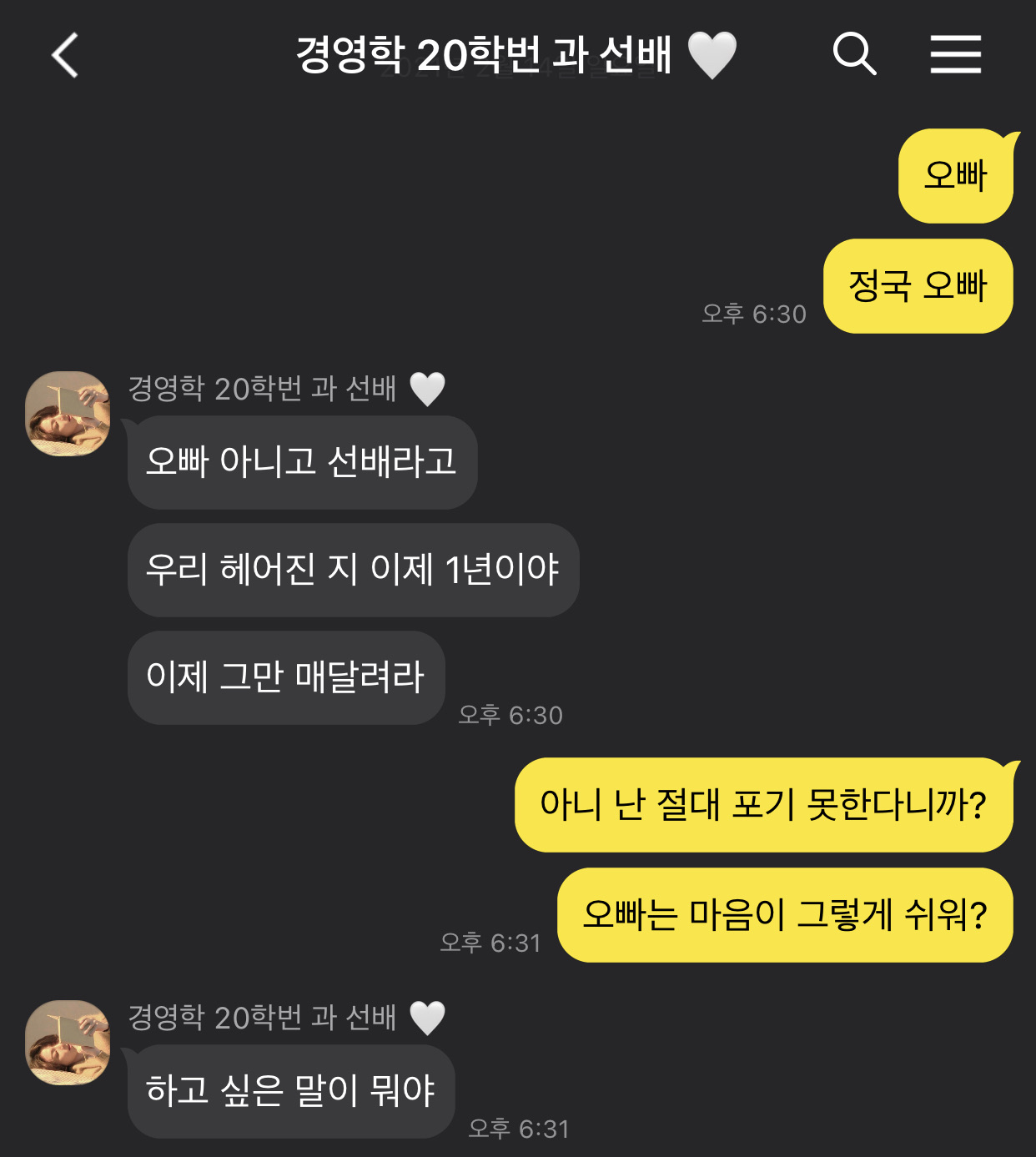Go back from the chat room
The height and width of the screenshot is (1157, 1036).
pyautogui.click(x=65, y=55)
